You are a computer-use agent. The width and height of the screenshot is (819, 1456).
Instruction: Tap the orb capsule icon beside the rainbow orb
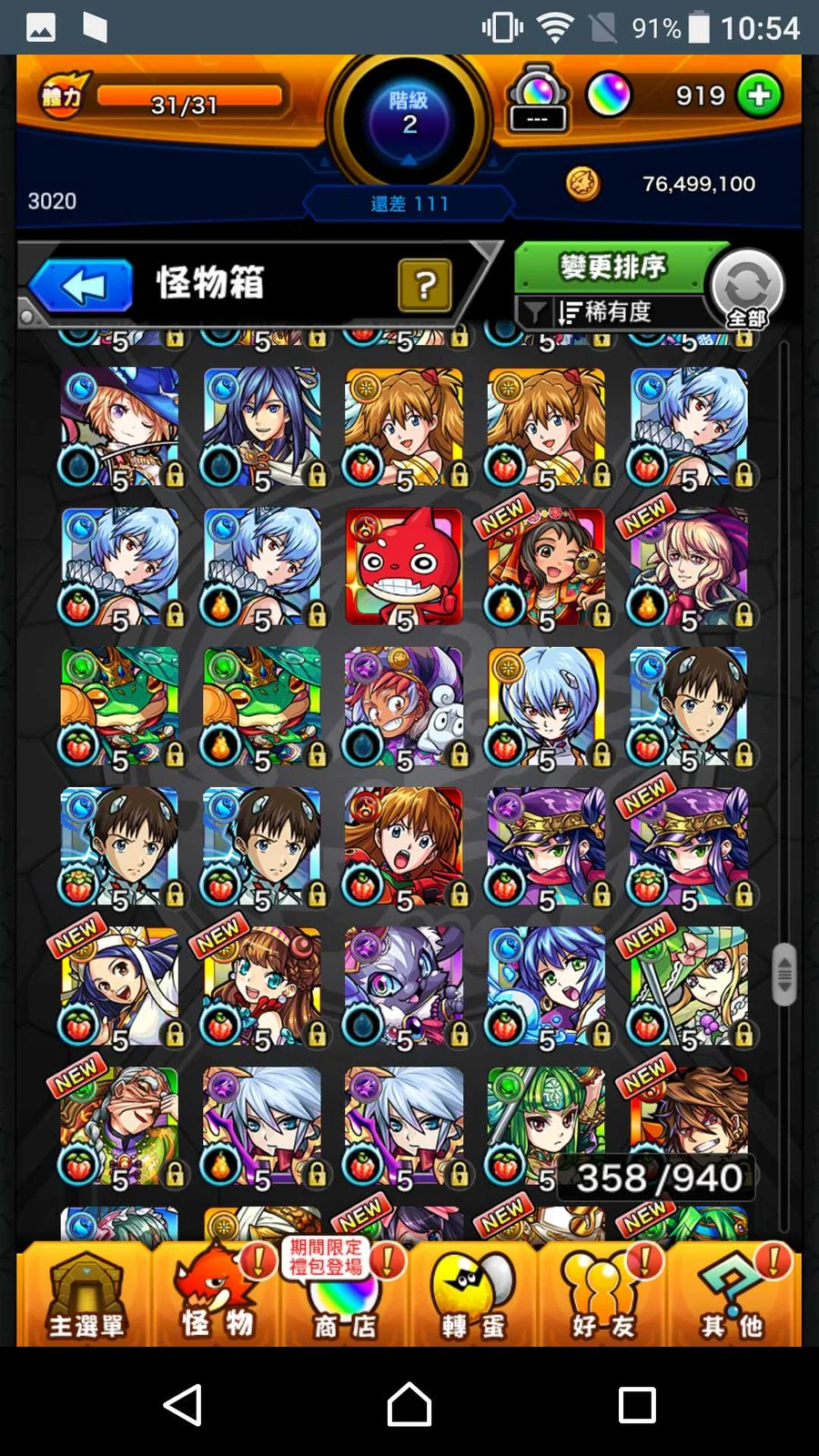point(538,98)
